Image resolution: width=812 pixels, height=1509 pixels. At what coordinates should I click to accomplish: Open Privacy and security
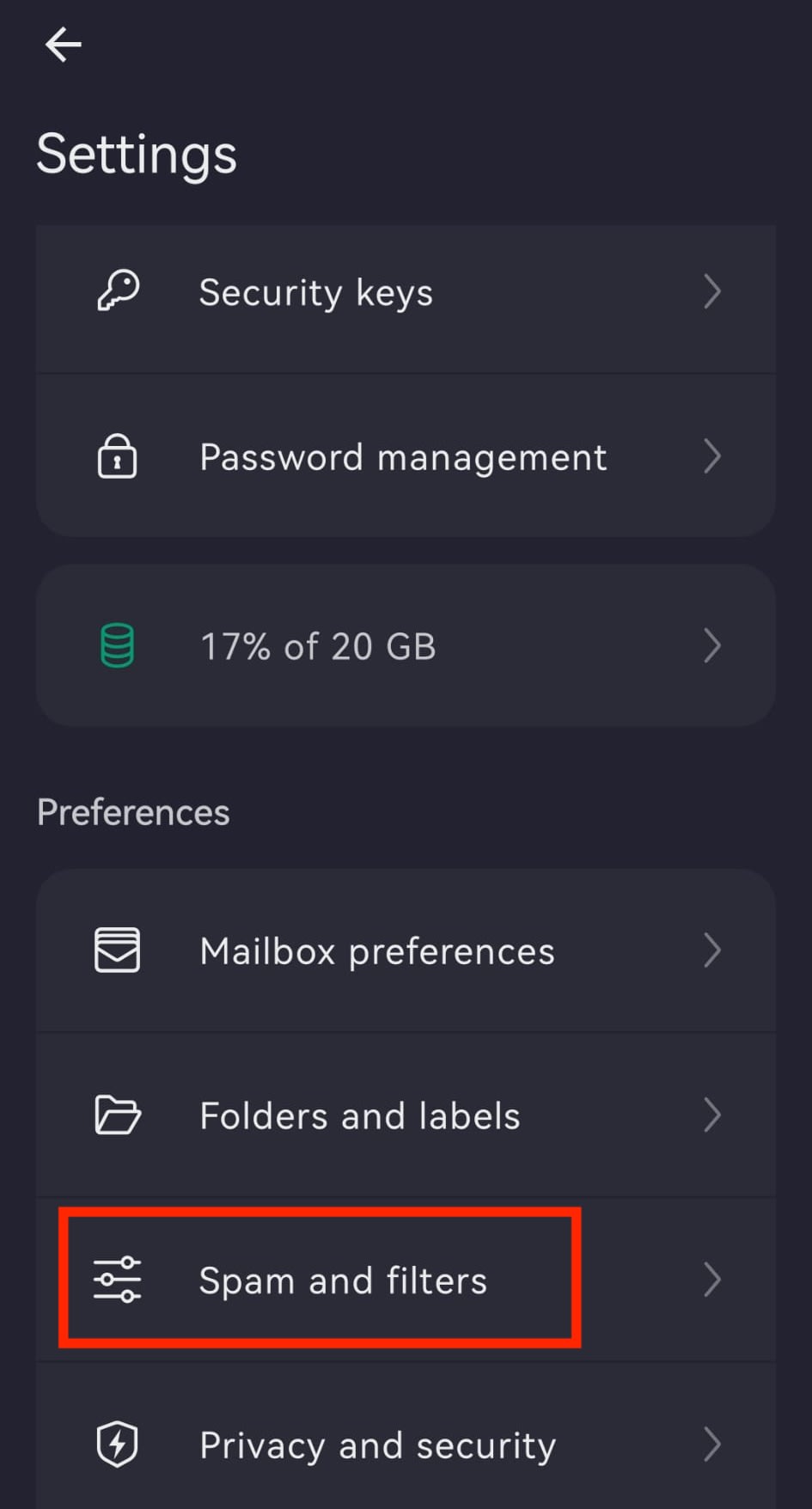click(404, 1445)
